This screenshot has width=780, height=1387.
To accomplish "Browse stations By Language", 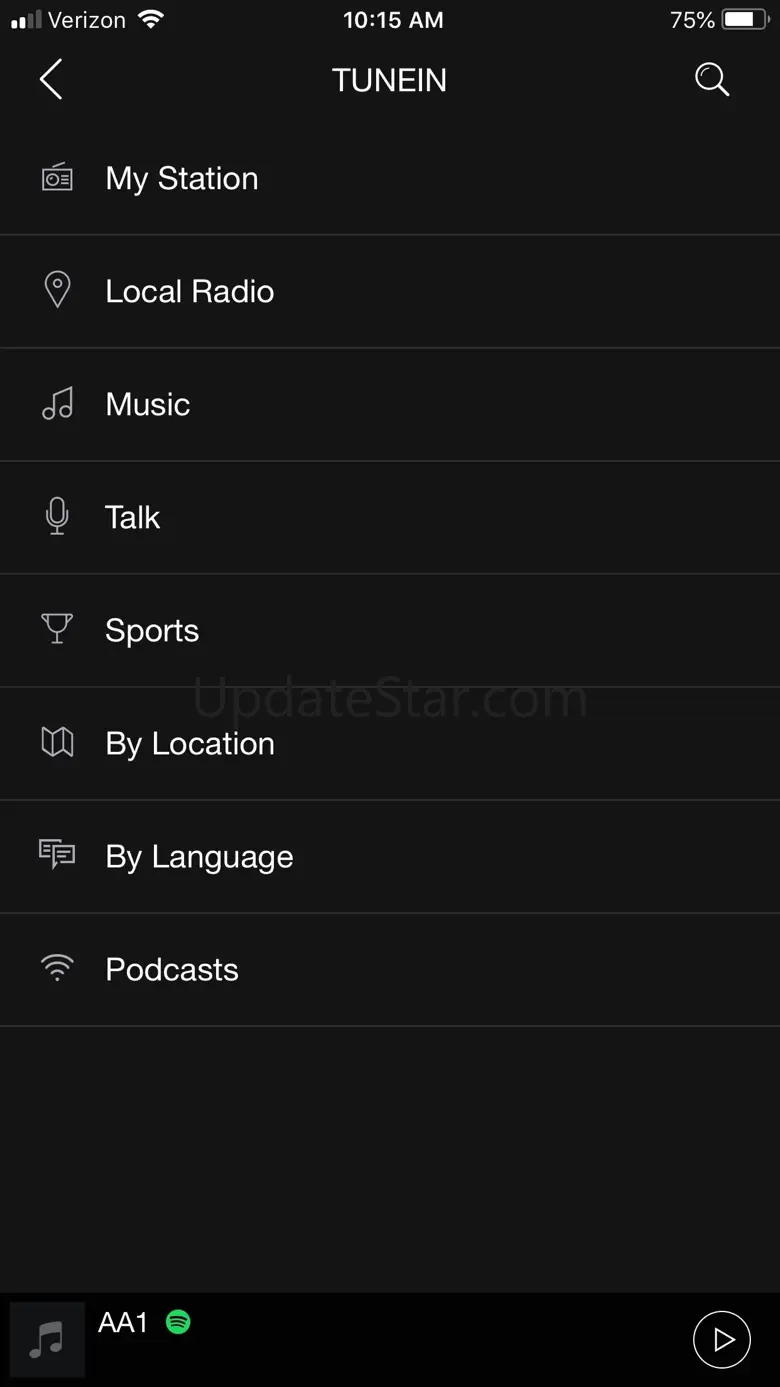I will 199,857.
